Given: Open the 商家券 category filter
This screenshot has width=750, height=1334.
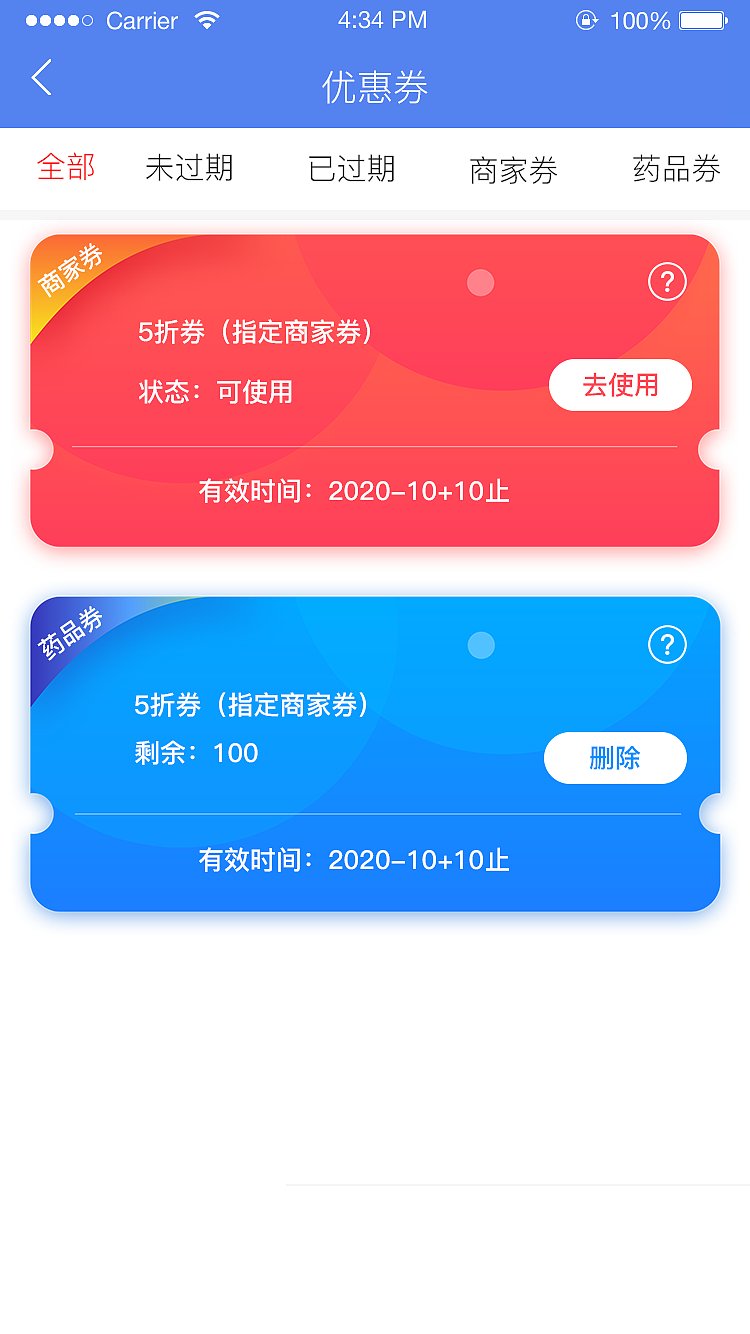Looking at the screenshot, I should pyautogui.click(x=513, y=168).
